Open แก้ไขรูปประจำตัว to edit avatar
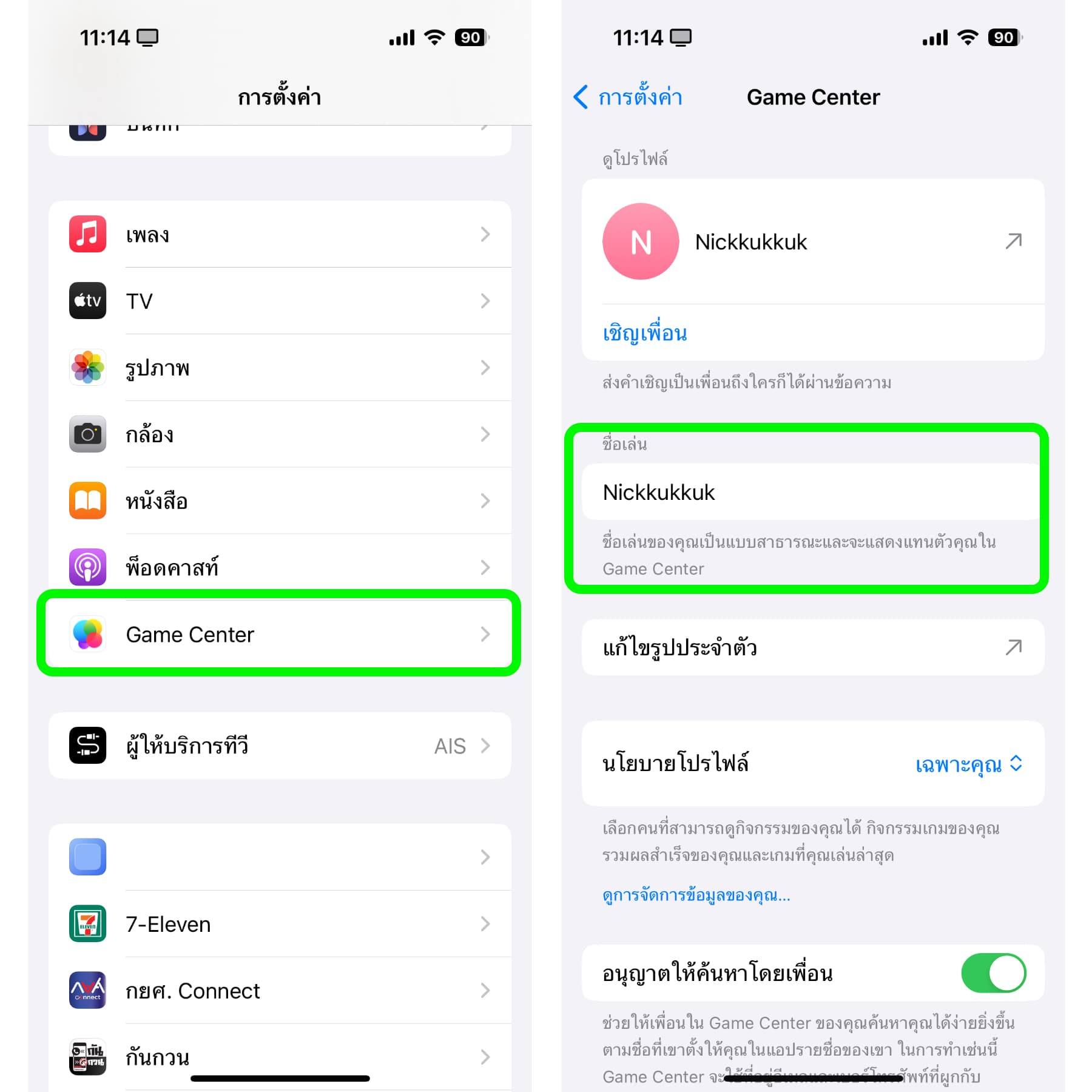This screenshot has height=1092, width=1092. pos(813,647)
